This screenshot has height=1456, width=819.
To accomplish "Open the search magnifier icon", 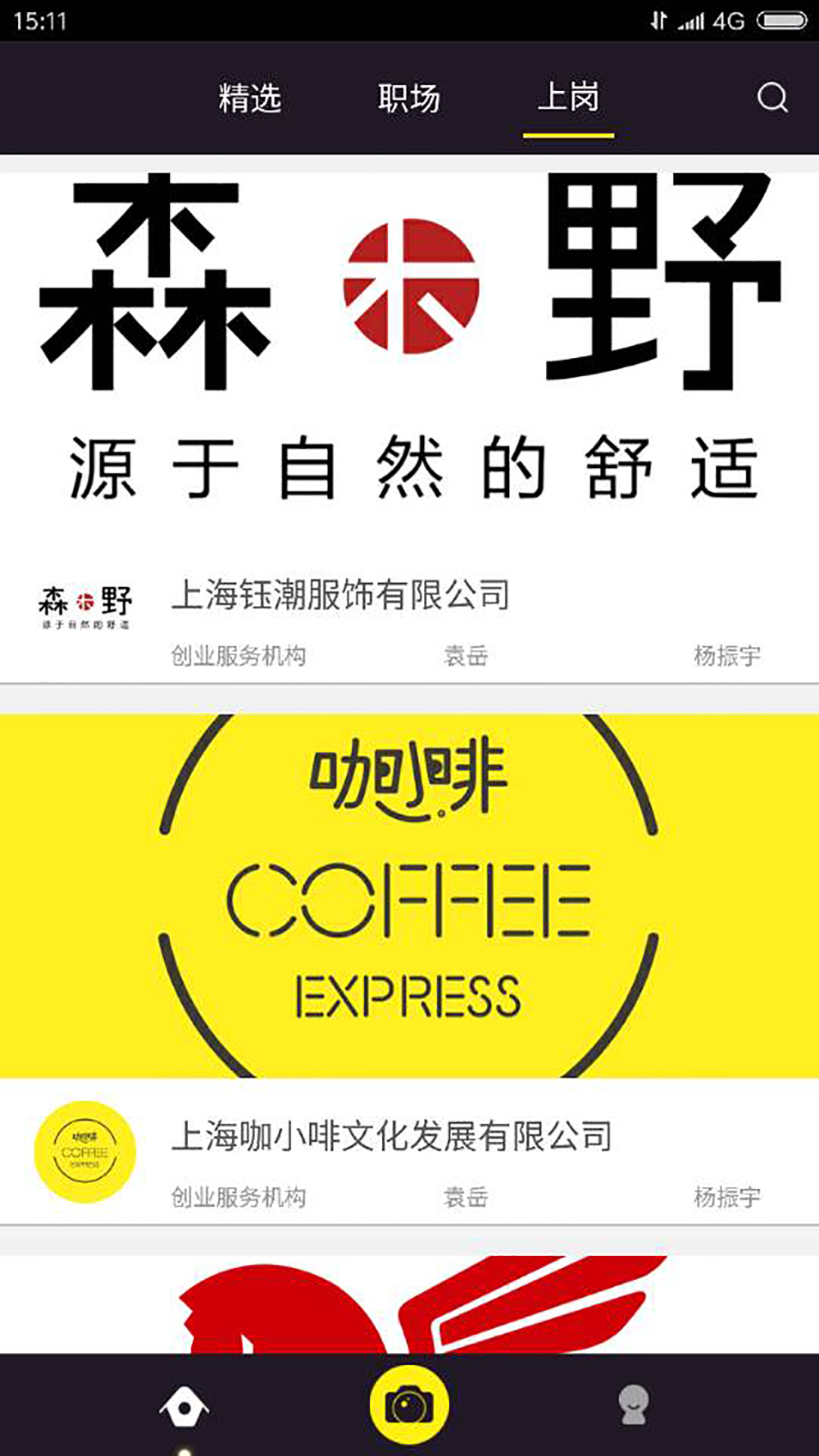I will [772, 98].
